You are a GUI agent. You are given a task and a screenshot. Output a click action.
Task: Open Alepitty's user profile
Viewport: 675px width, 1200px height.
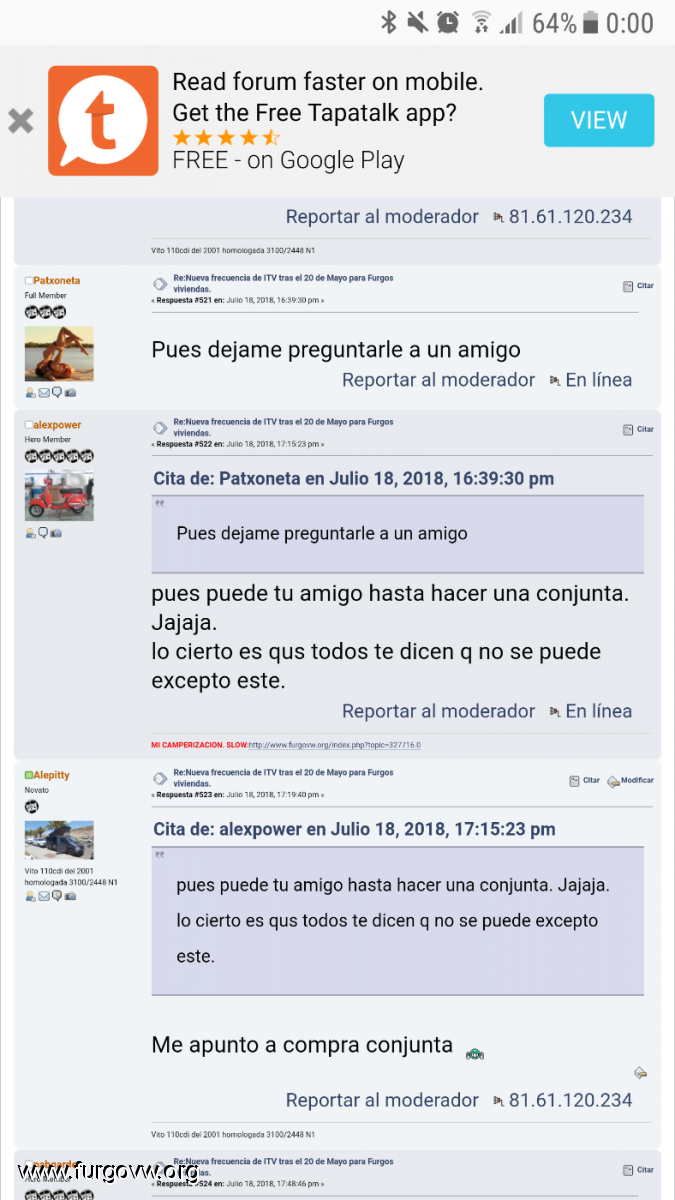pos(51,775)
